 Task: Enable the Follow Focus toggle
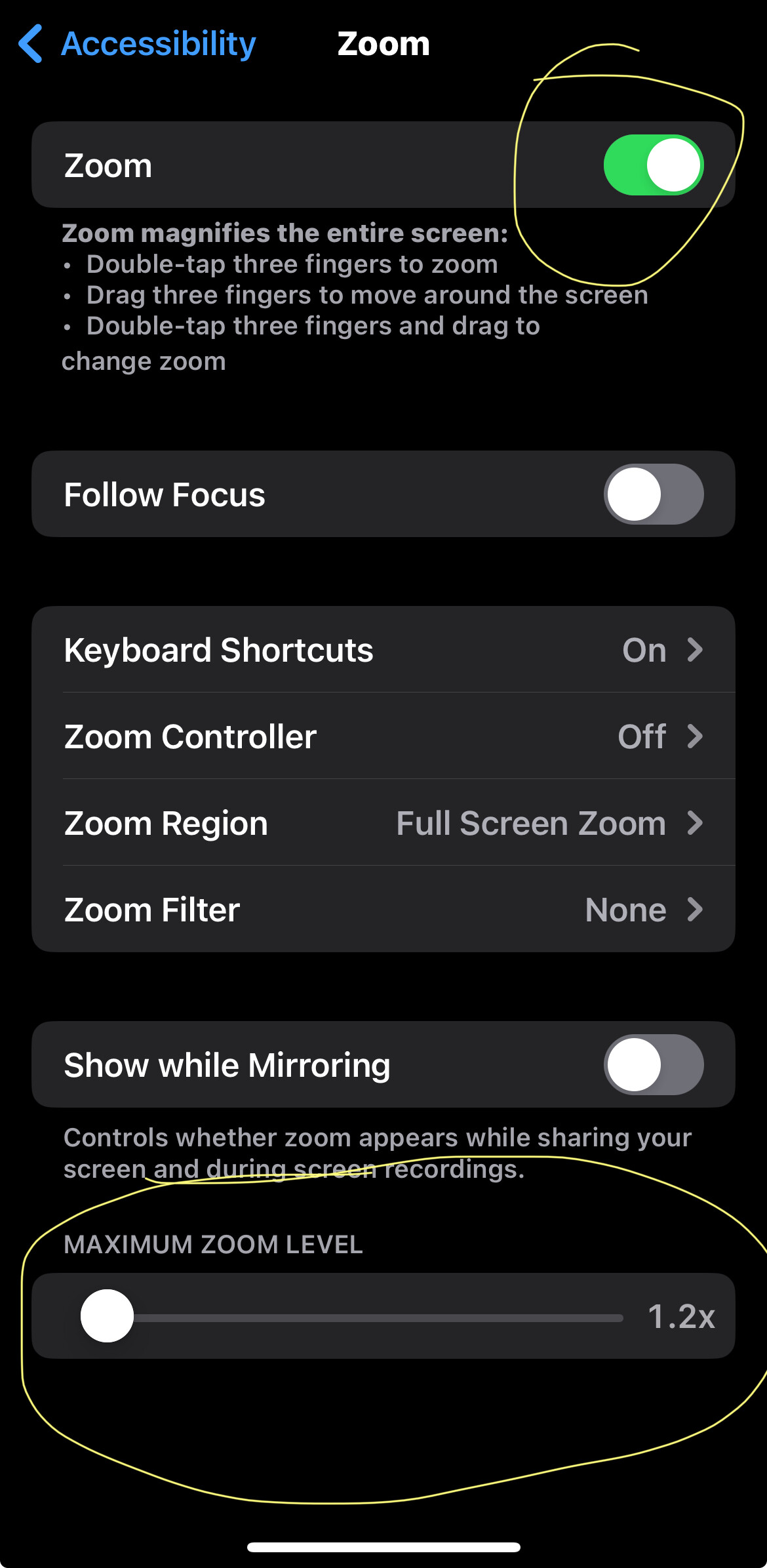point(653,494)
